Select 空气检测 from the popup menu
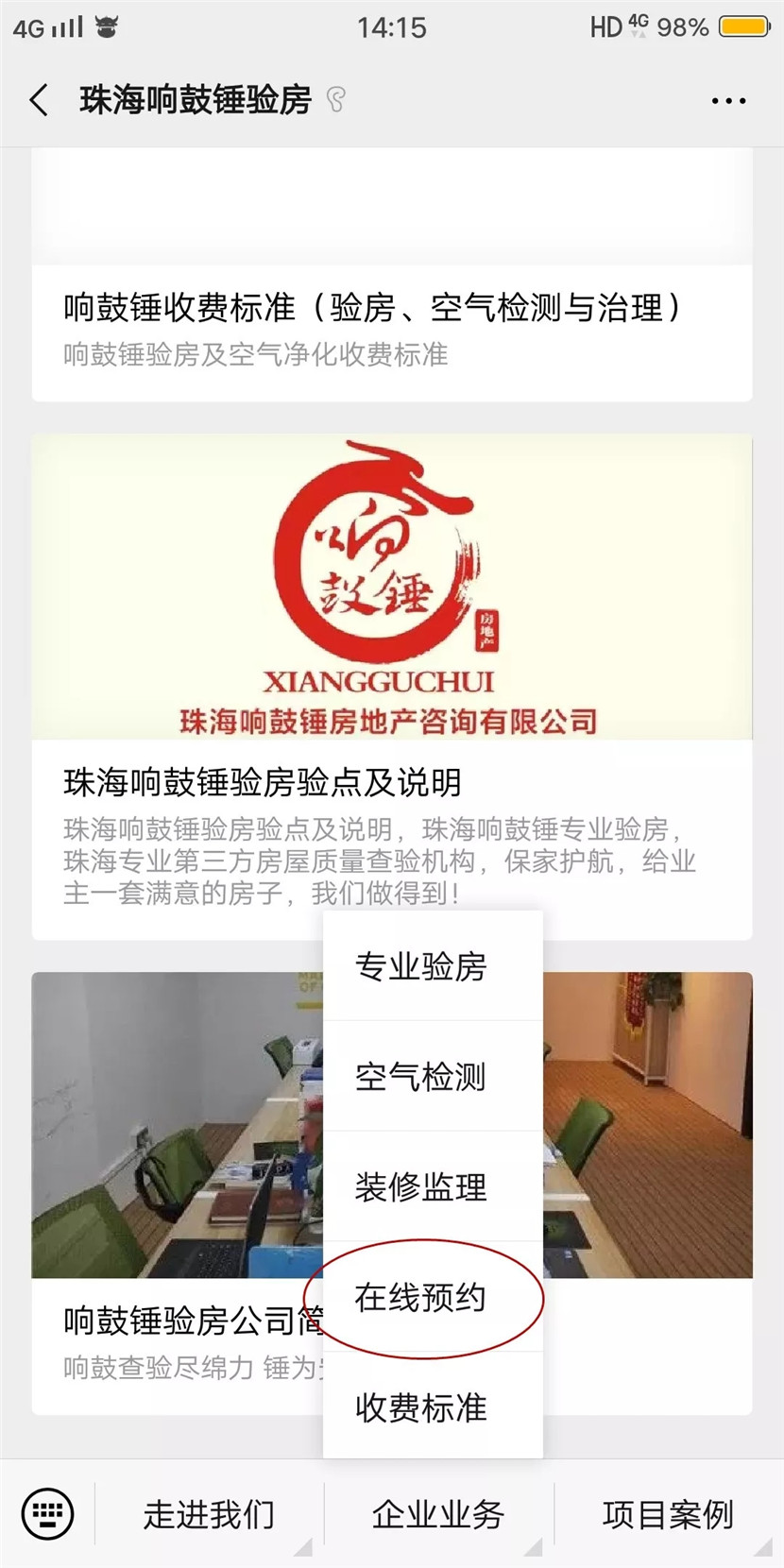 coord(421,1077)
